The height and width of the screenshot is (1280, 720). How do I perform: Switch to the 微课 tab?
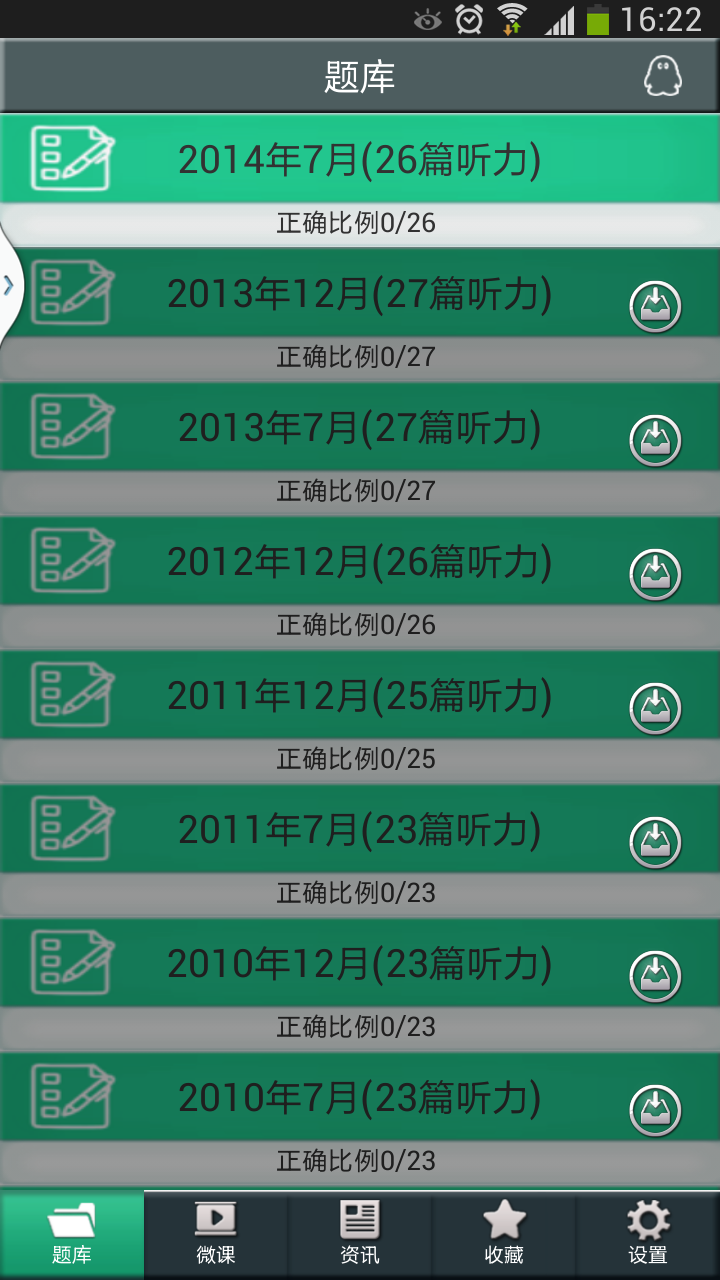click(216, 1235)
